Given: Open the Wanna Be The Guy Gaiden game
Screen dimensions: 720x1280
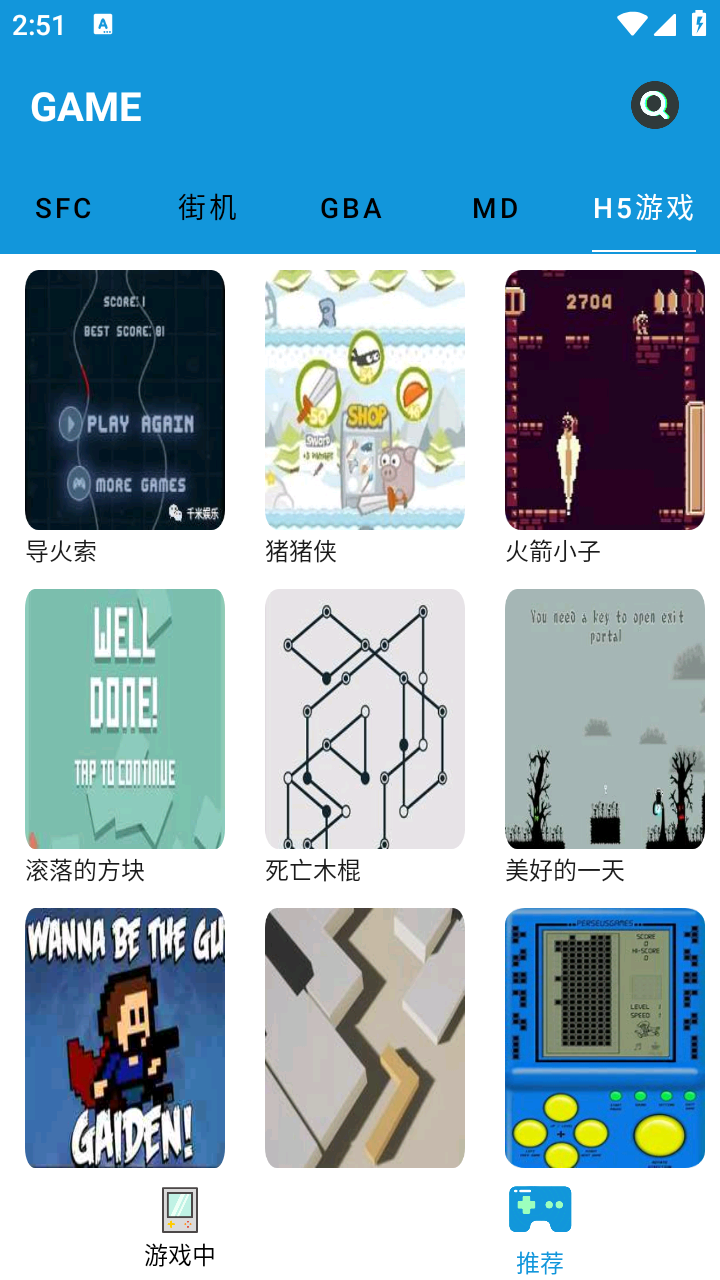Looking at the screenshot, I should coord(125,1038).
